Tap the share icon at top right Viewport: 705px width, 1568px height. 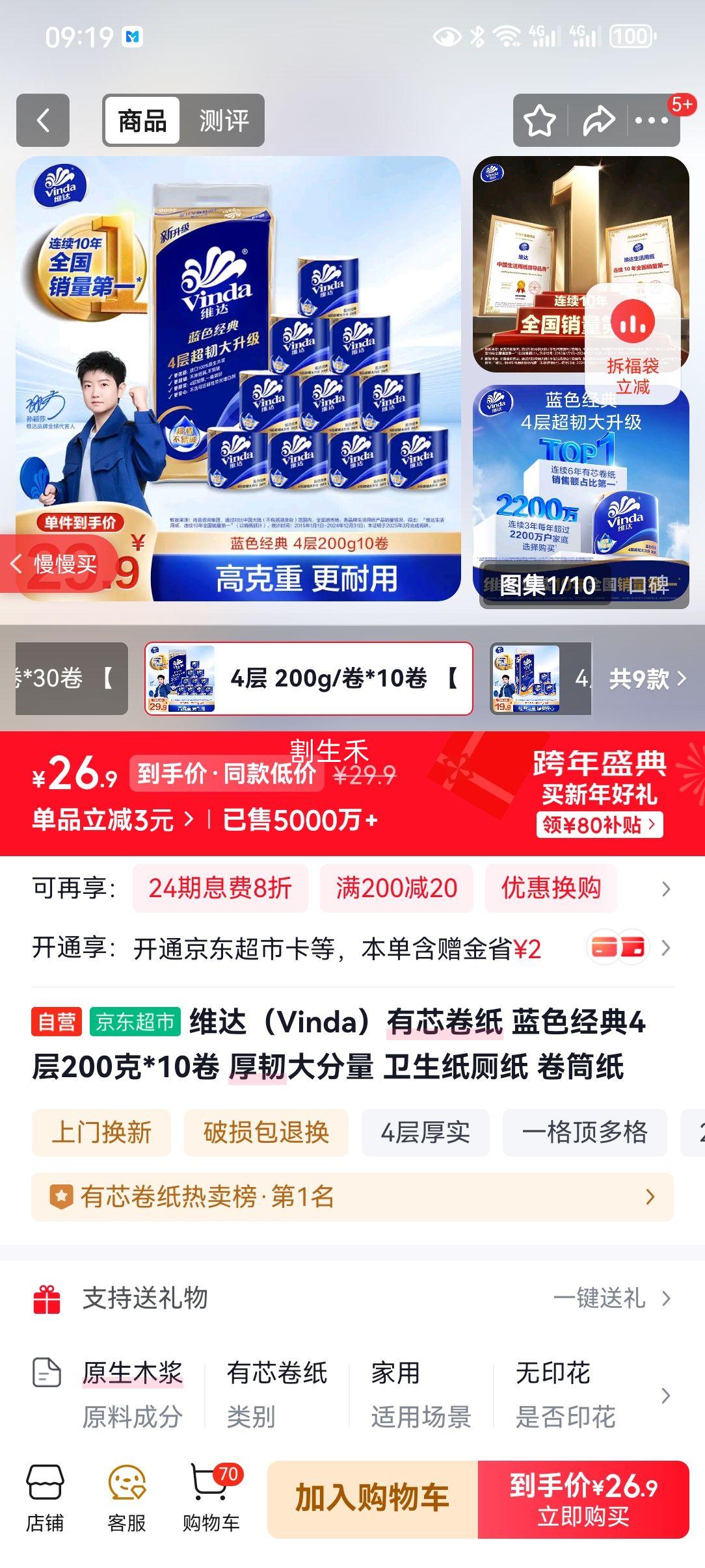(x=598, y=119)
